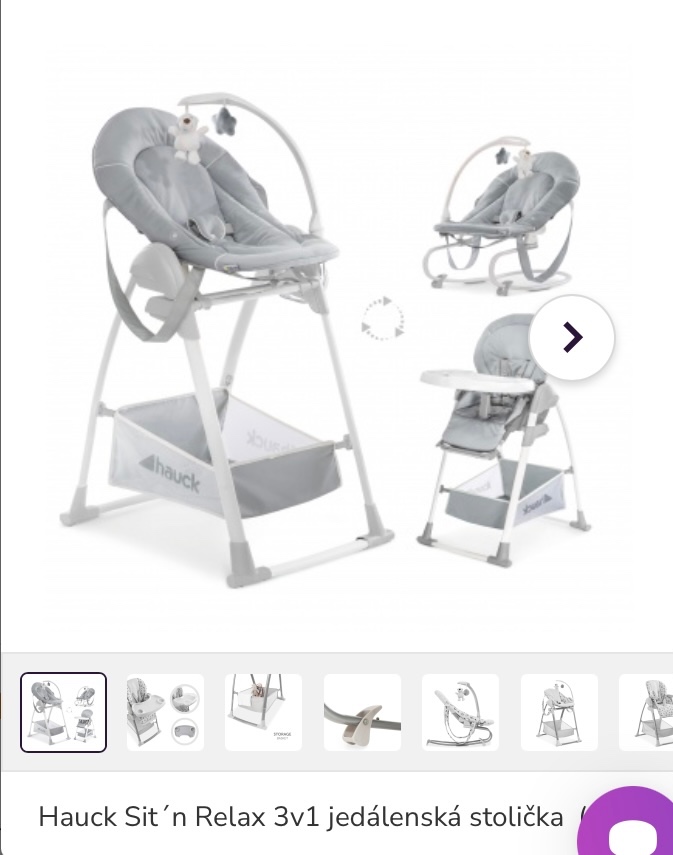Select the first thumbnail showing all three chair modes
The image size is (673, 855).
[63, 712]
